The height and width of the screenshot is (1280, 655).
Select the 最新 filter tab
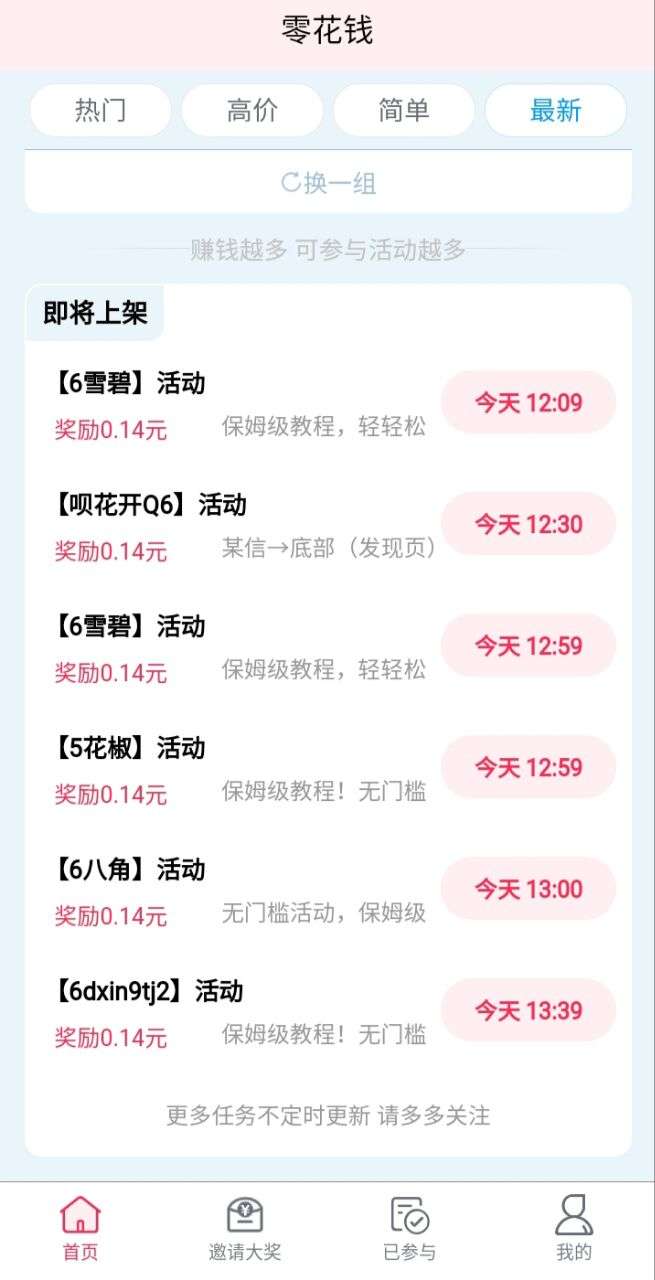[556, 110]
